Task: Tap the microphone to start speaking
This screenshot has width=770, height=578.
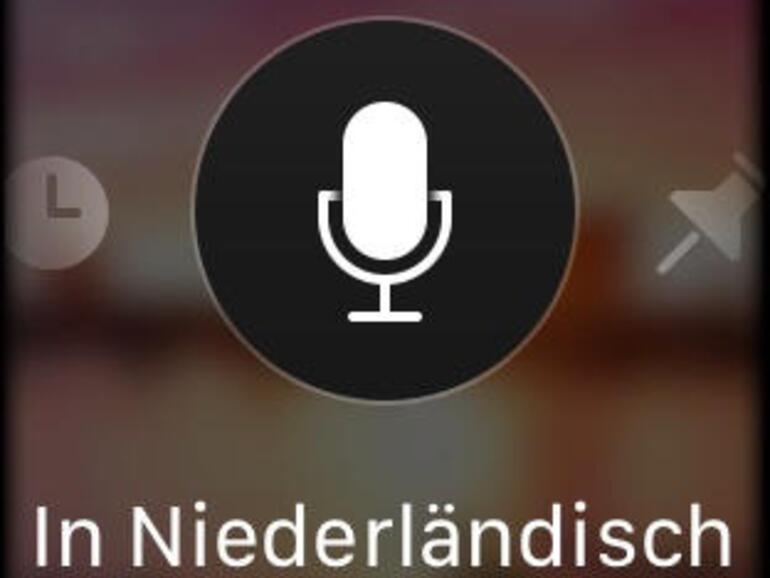Action: coord(385,212)
